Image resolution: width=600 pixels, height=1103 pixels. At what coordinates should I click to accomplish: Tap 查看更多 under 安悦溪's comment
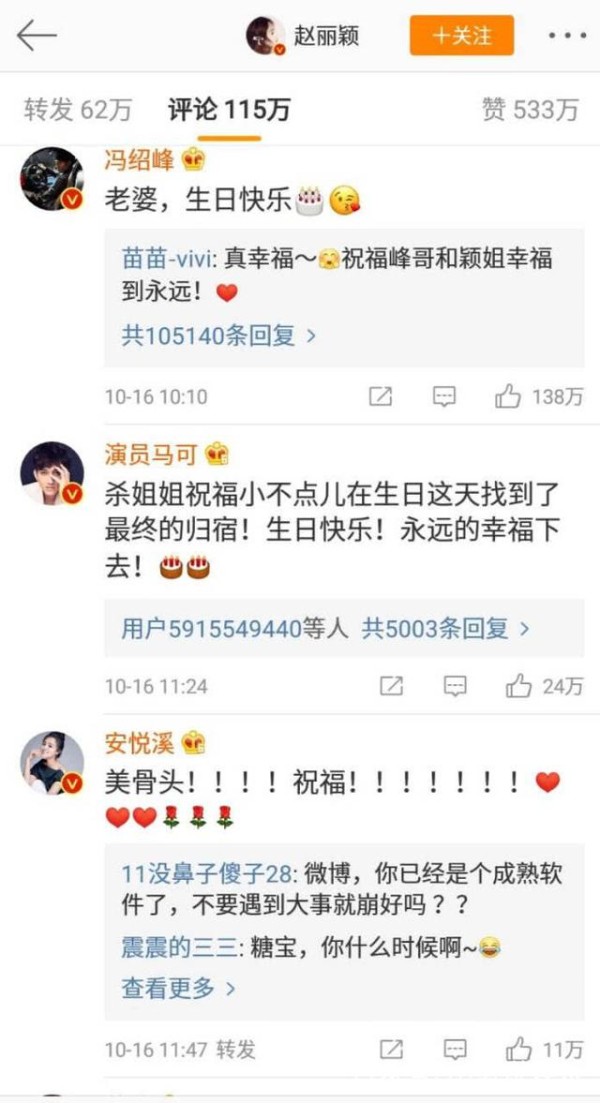[x=178, y=989]
